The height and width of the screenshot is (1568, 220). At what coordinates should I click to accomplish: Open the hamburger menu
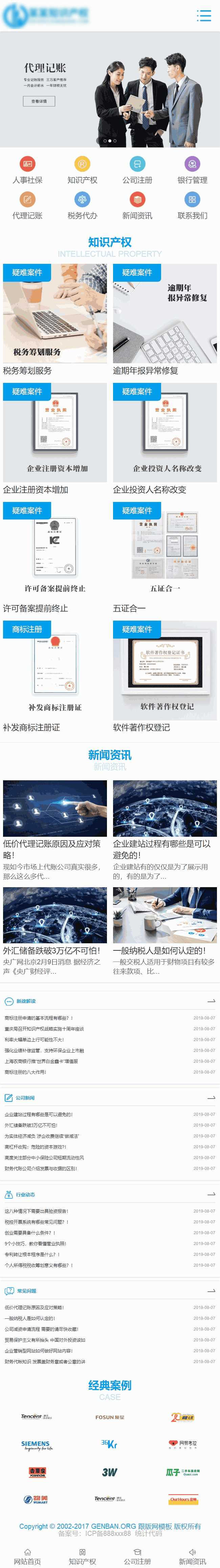(x=203, y=16)
